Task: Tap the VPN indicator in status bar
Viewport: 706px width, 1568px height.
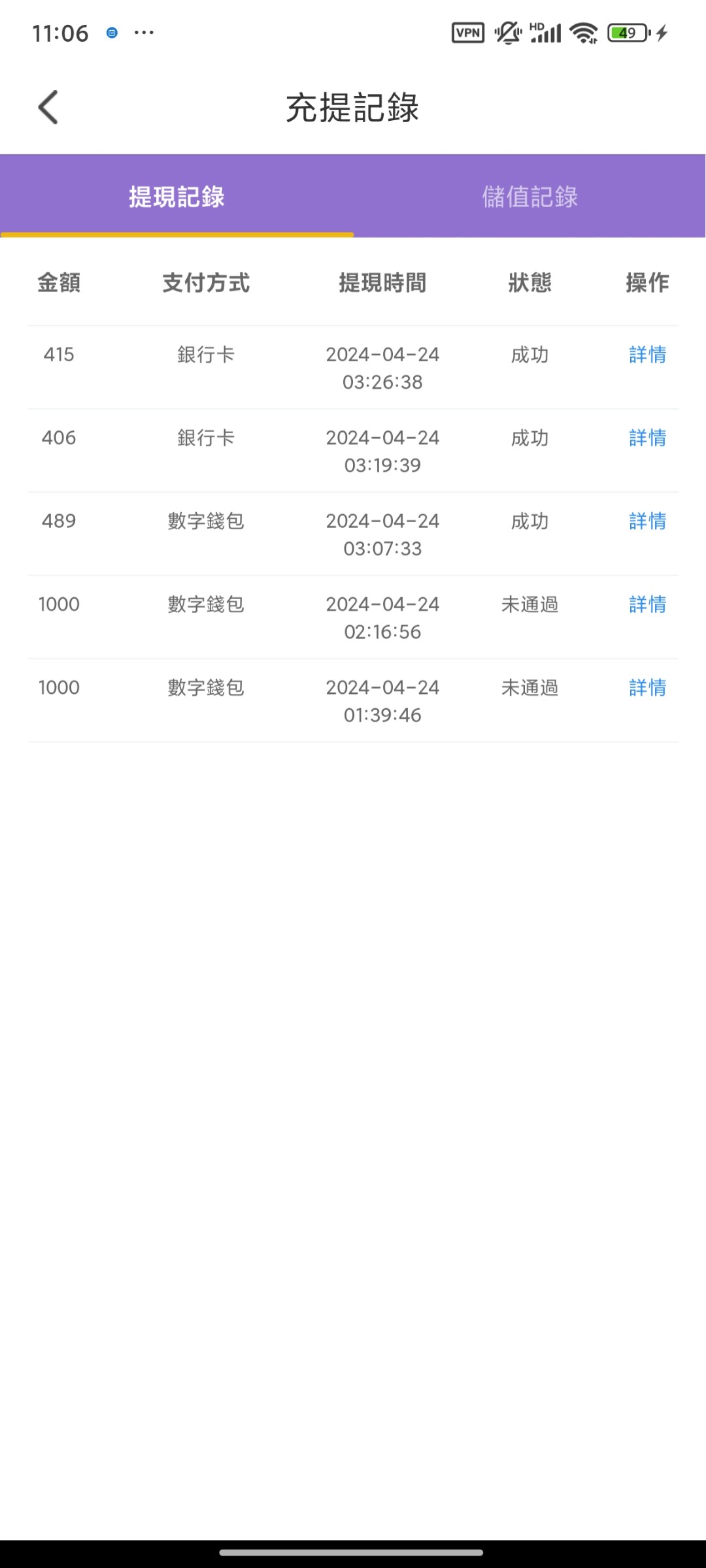Action: pos(468,32)
